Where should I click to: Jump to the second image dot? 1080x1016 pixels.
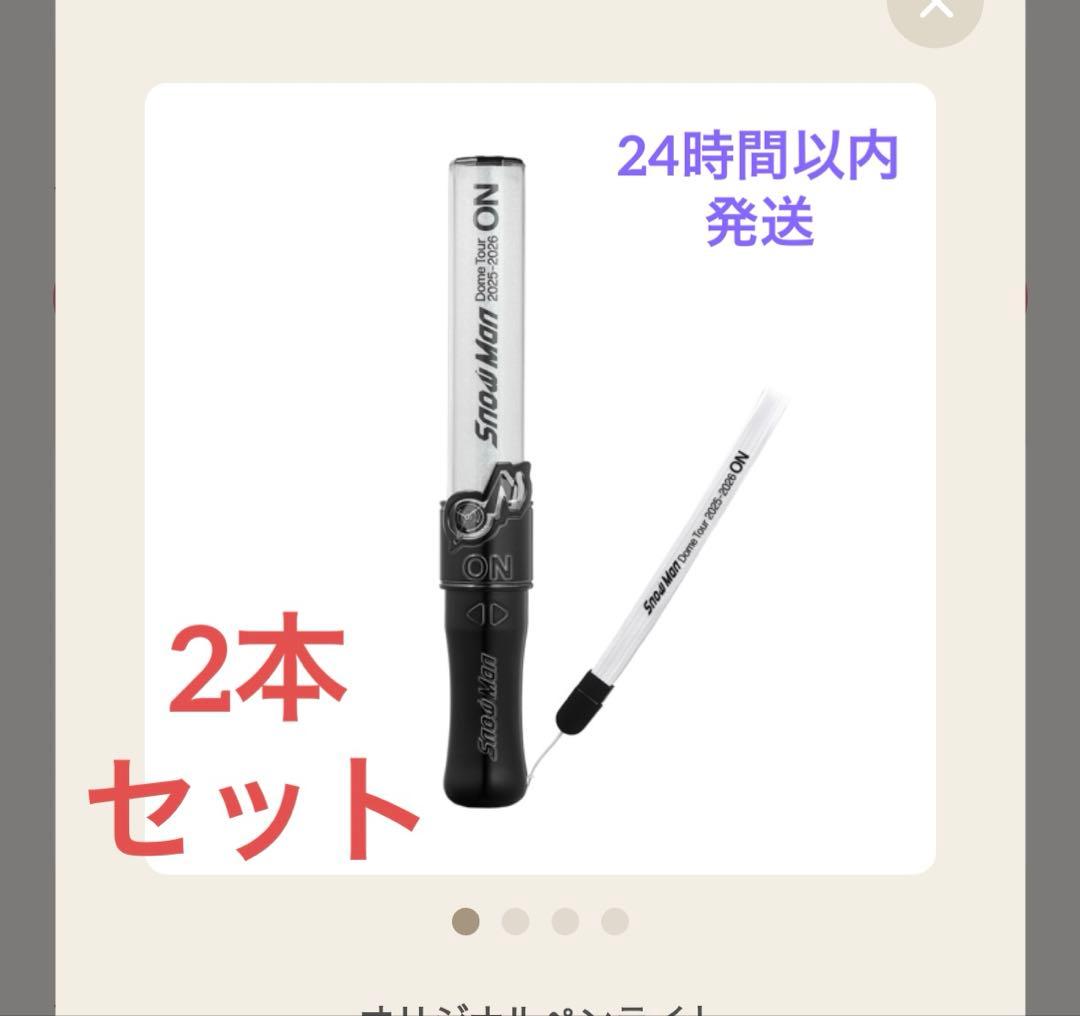click(x=515, y=921)
